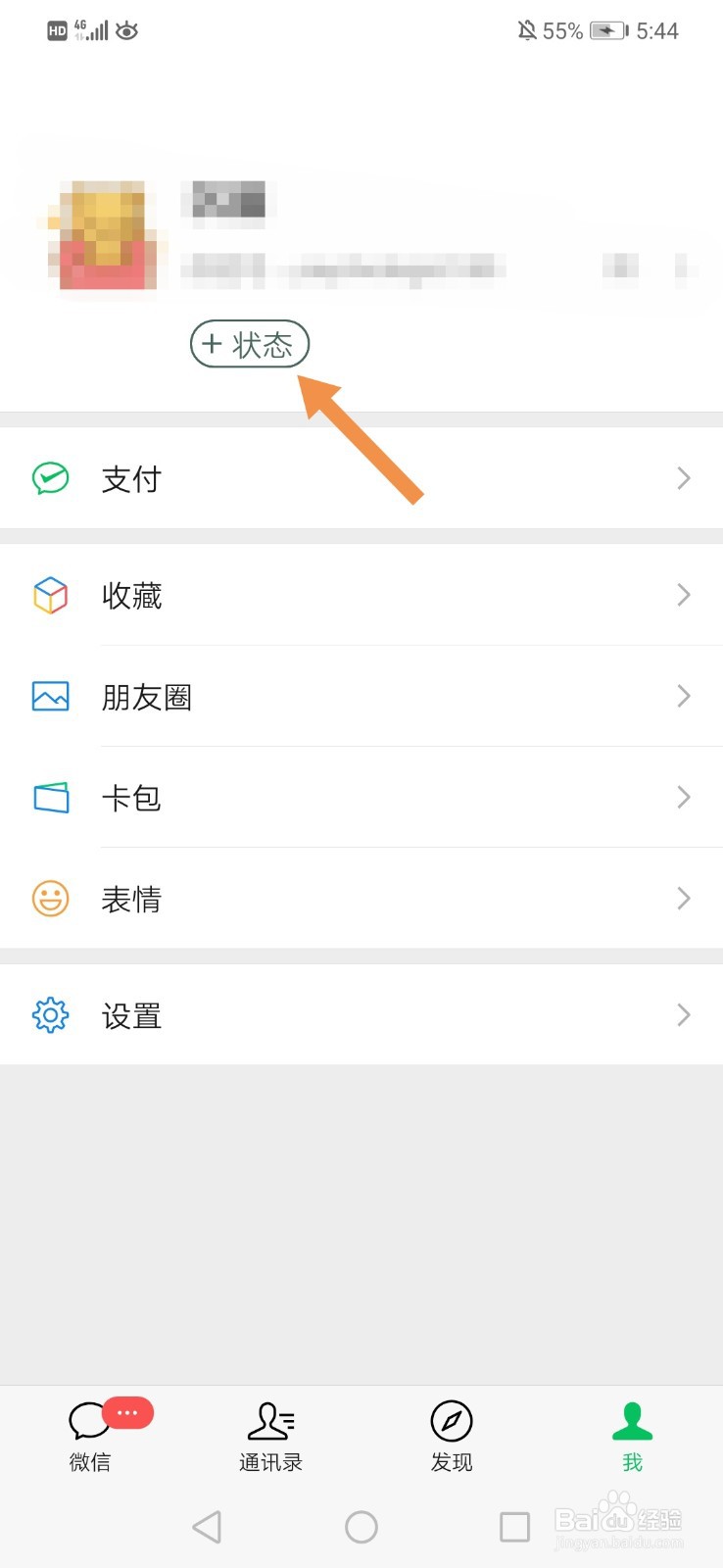Select the 收藏 favorites box icon

point(50,595)
